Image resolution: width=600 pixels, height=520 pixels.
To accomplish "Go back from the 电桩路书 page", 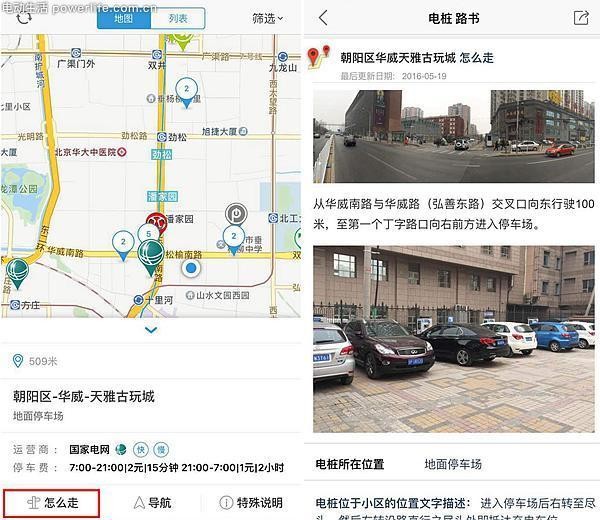I will [322, 18].
